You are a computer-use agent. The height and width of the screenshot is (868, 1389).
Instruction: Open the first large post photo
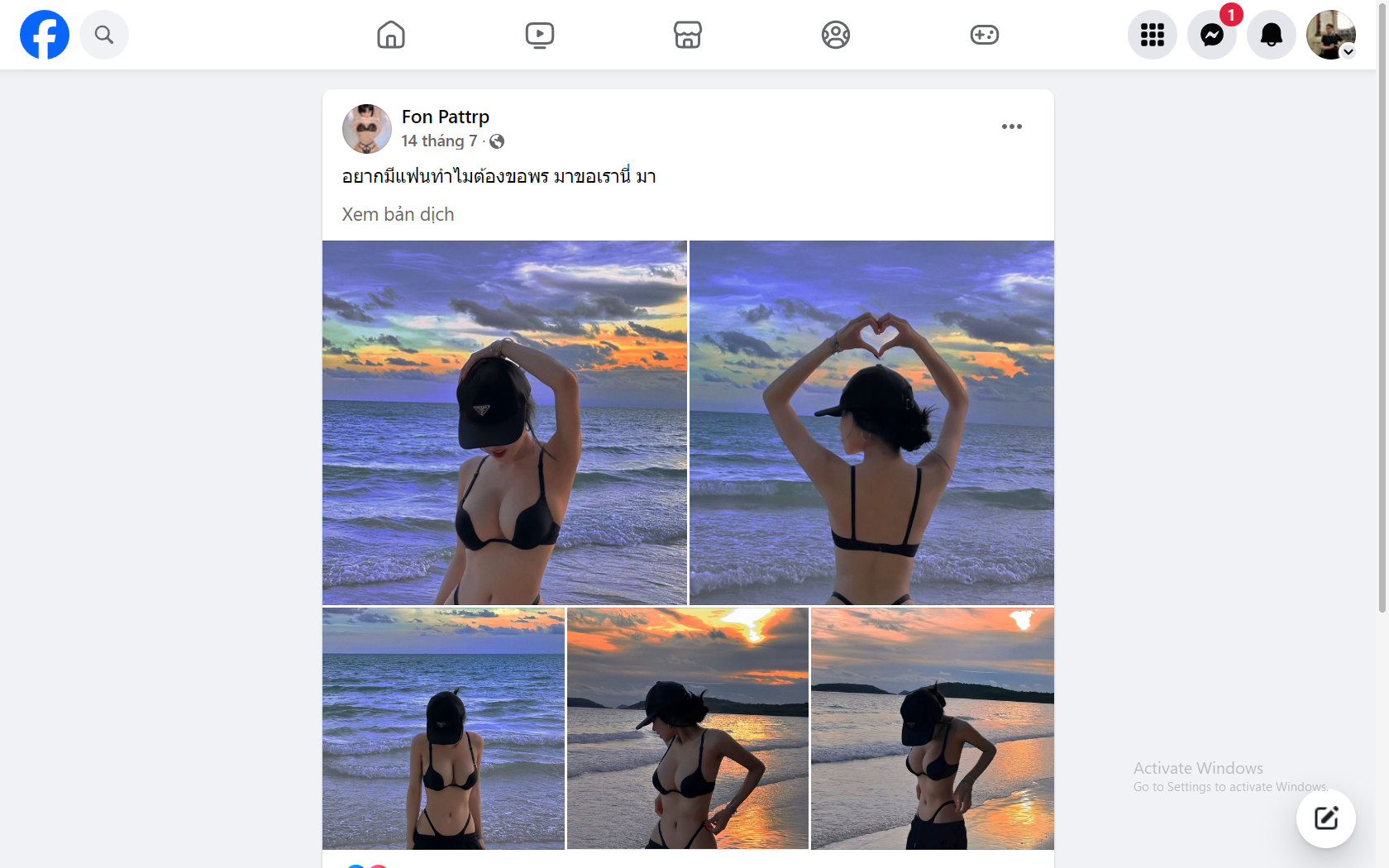tap(504, 422)
